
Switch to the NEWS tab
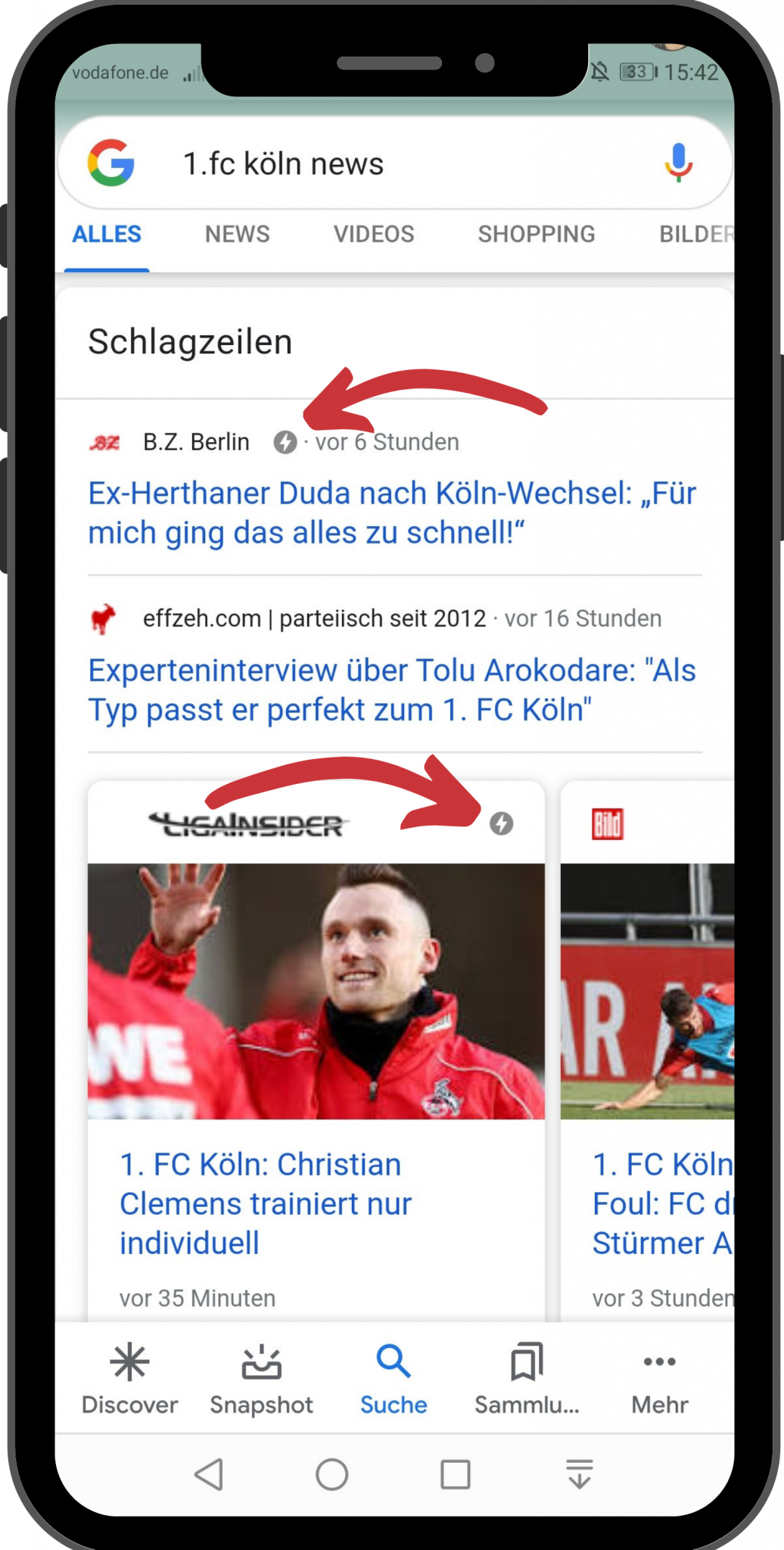[237, 234]
